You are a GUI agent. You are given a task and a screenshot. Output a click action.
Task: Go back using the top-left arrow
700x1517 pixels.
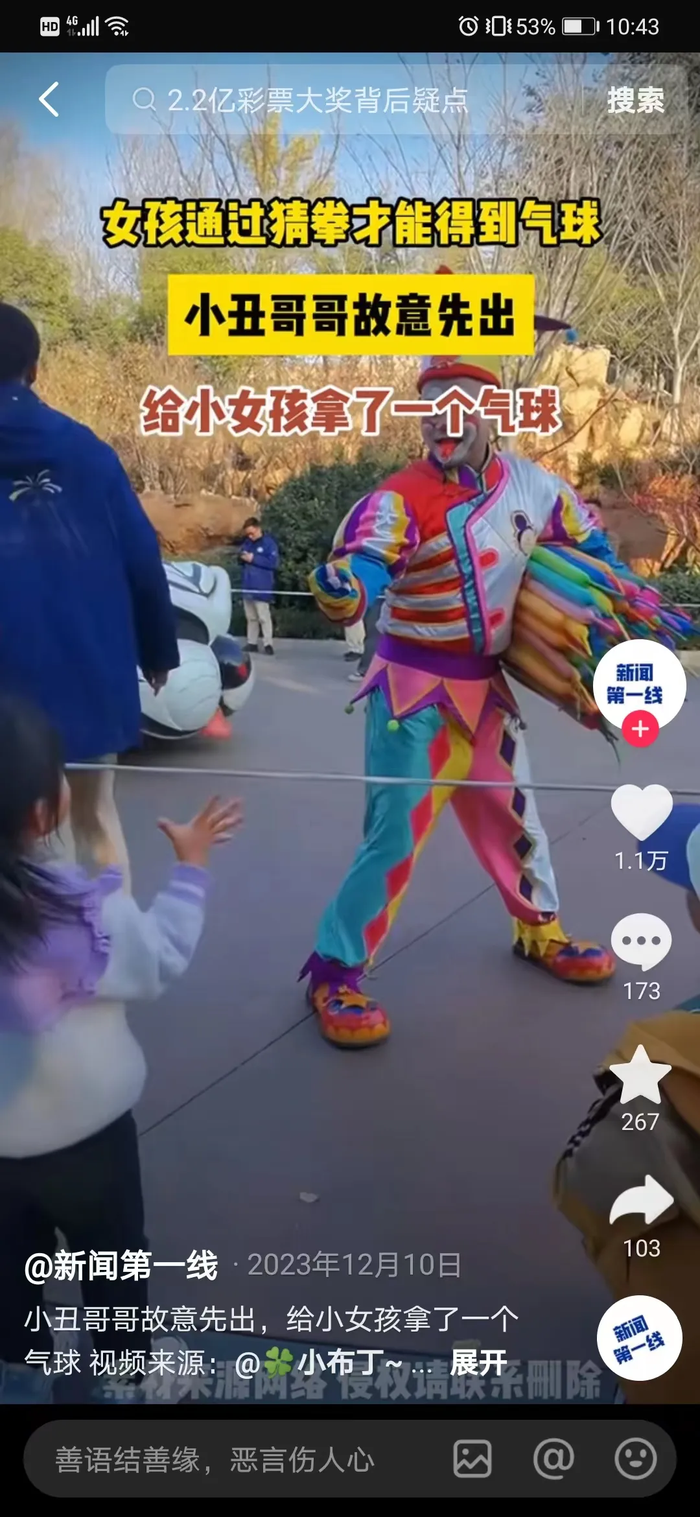click(49, 99)
